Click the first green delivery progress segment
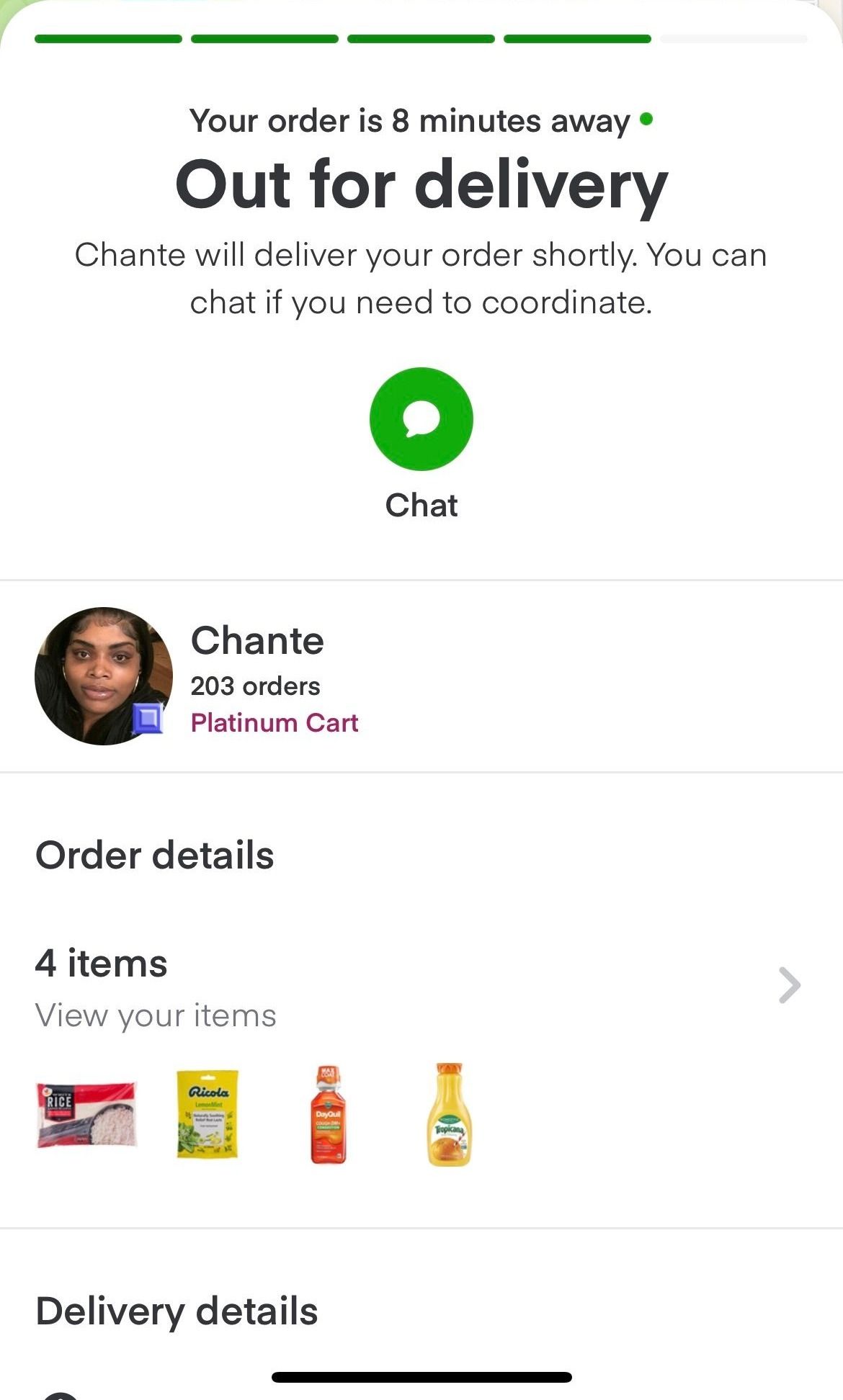 pos(108,39)
